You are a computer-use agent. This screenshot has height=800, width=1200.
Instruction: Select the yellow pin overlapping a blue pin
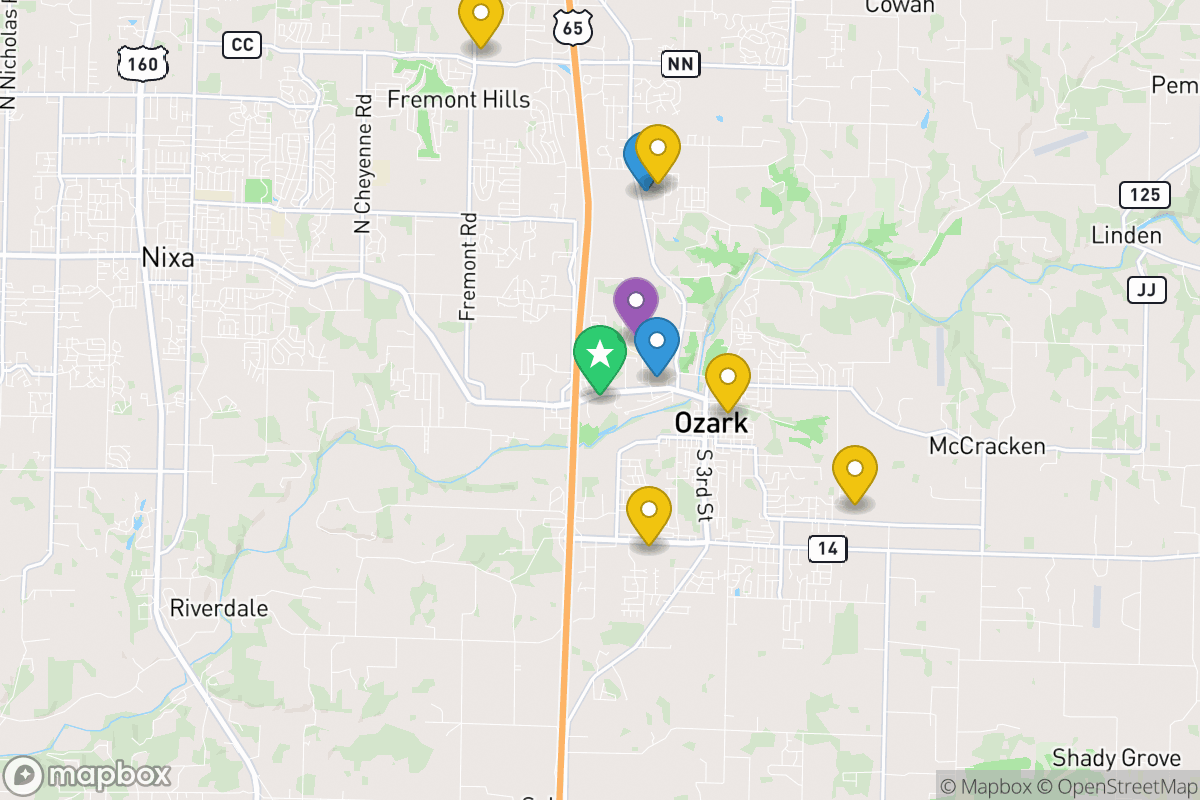pos(658,150)
